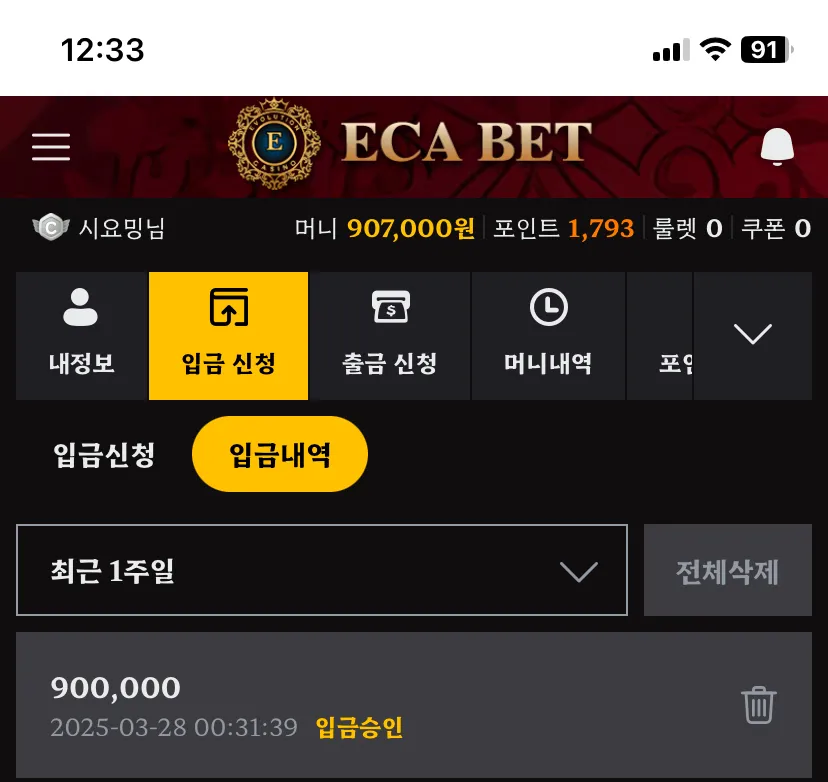Image resolution: width=828 pixels, height=782 pixels.
Task: Switch to the 출금 신청 tab
Action: tap(390, 336)
